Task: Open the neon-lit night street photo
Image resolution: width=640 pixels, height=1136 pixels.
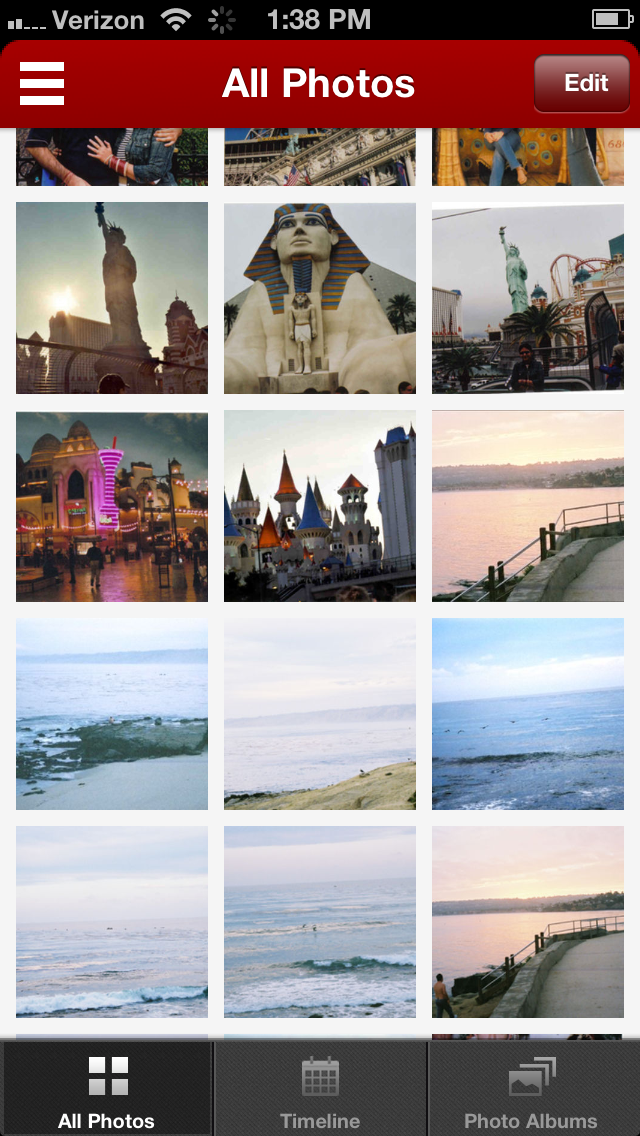Action: pyautogui.click(x=112, y=506)
